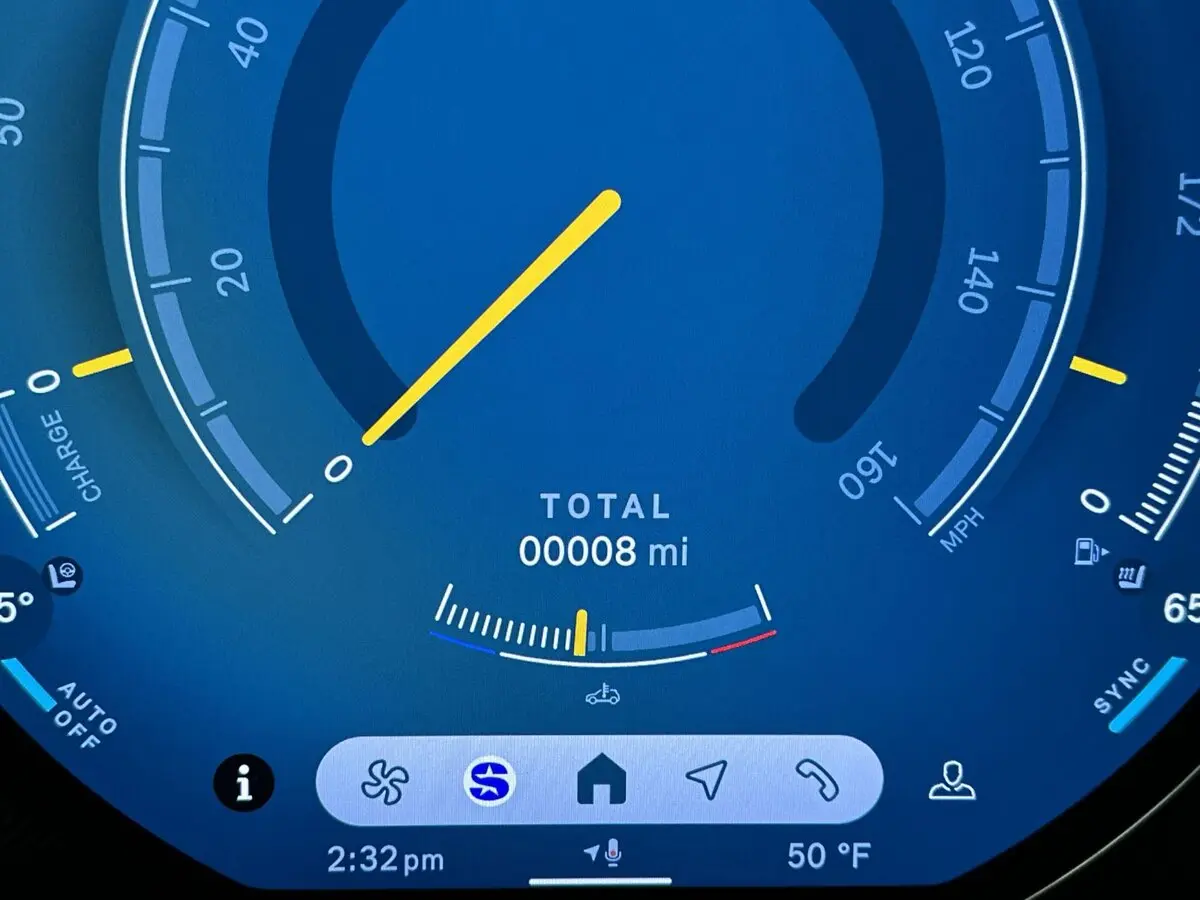Open the info button

click(243, 781)
